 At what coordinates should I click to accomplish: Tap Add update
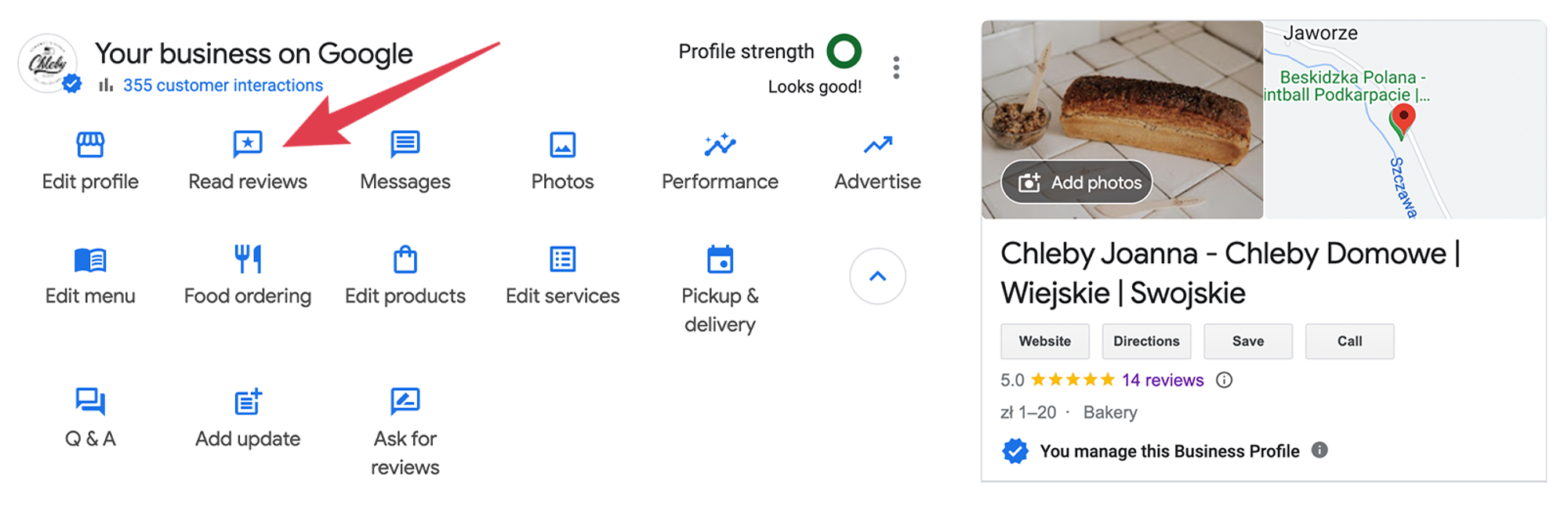(x=248, y=418)
